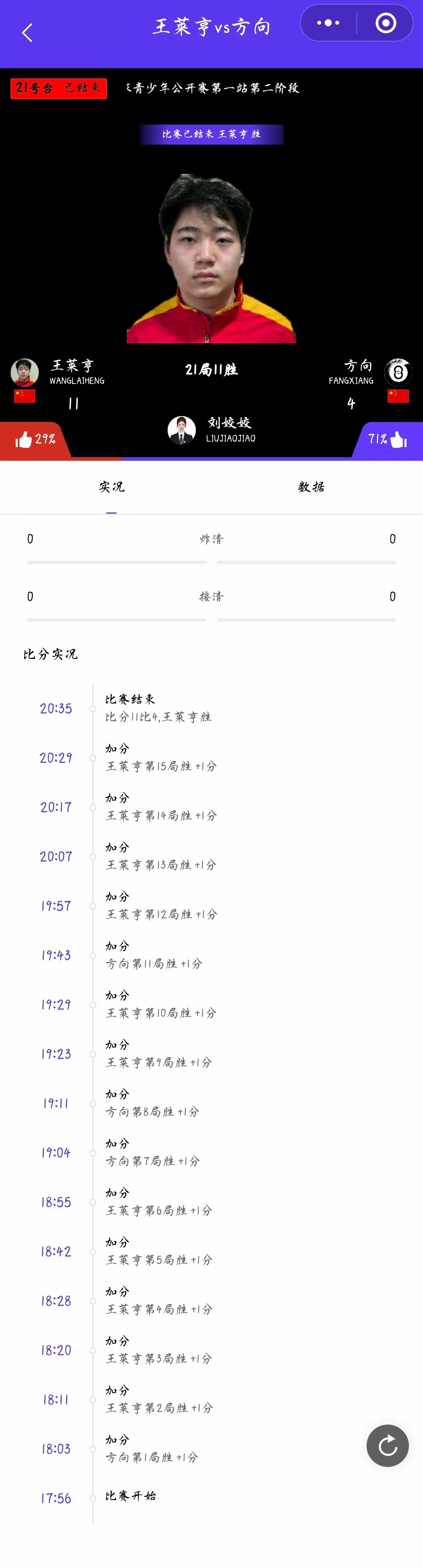Like 方向 with the purple thumbs-up
Image resolution: width=423 pixels, height=1568 pixels.
coord(398,440)
